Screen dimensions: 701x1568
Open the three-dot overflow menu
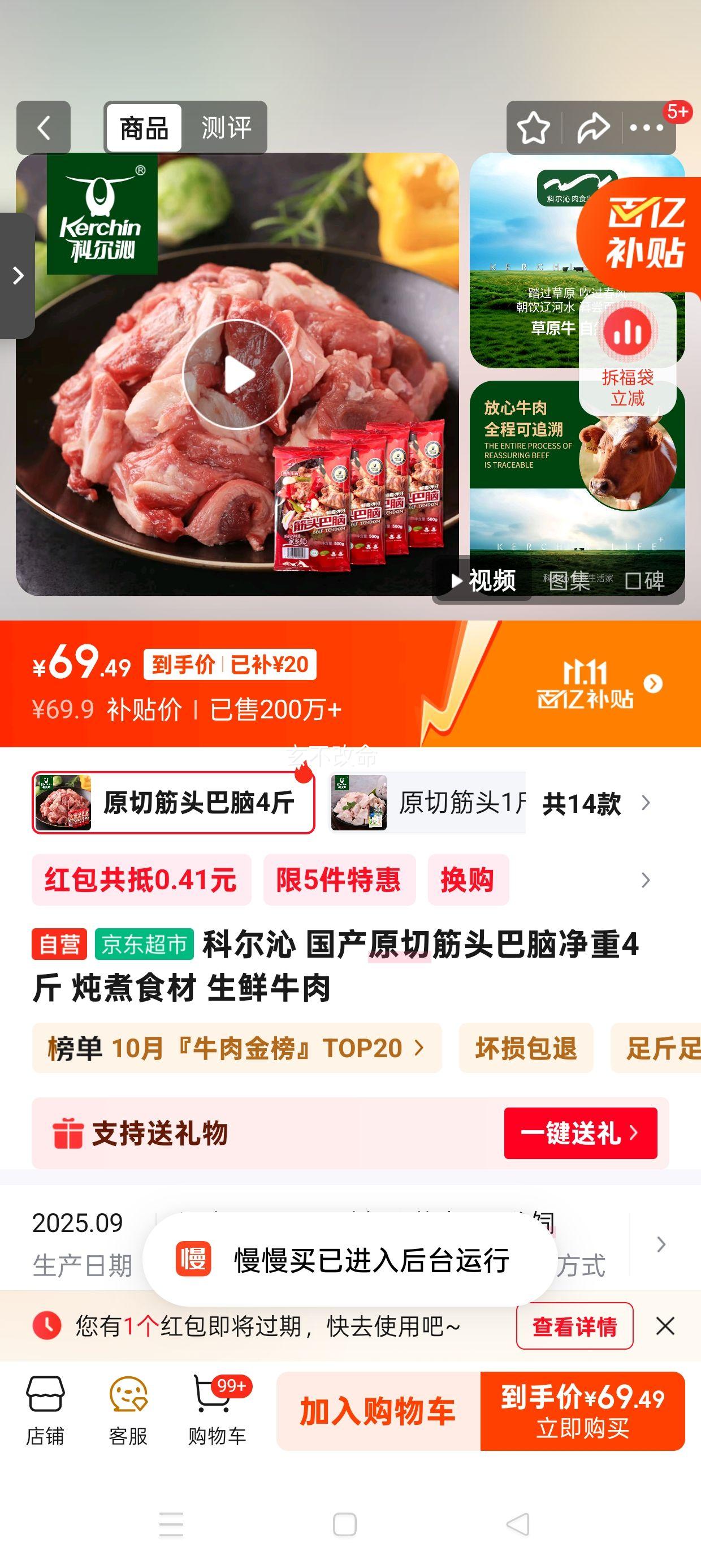click(646, 128)
